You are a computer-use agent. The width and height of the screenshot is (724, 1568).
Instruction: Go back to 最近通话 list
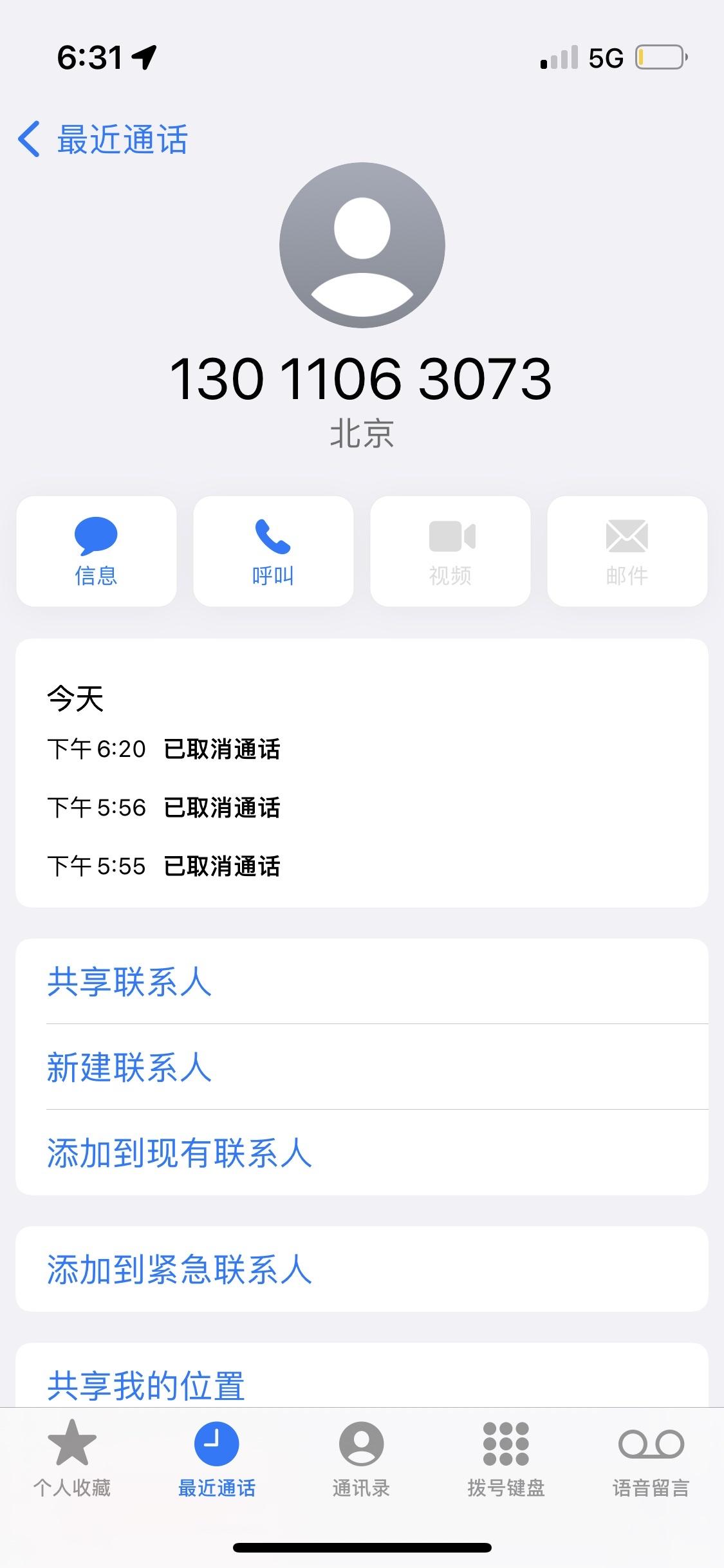(x=103, y=139)
